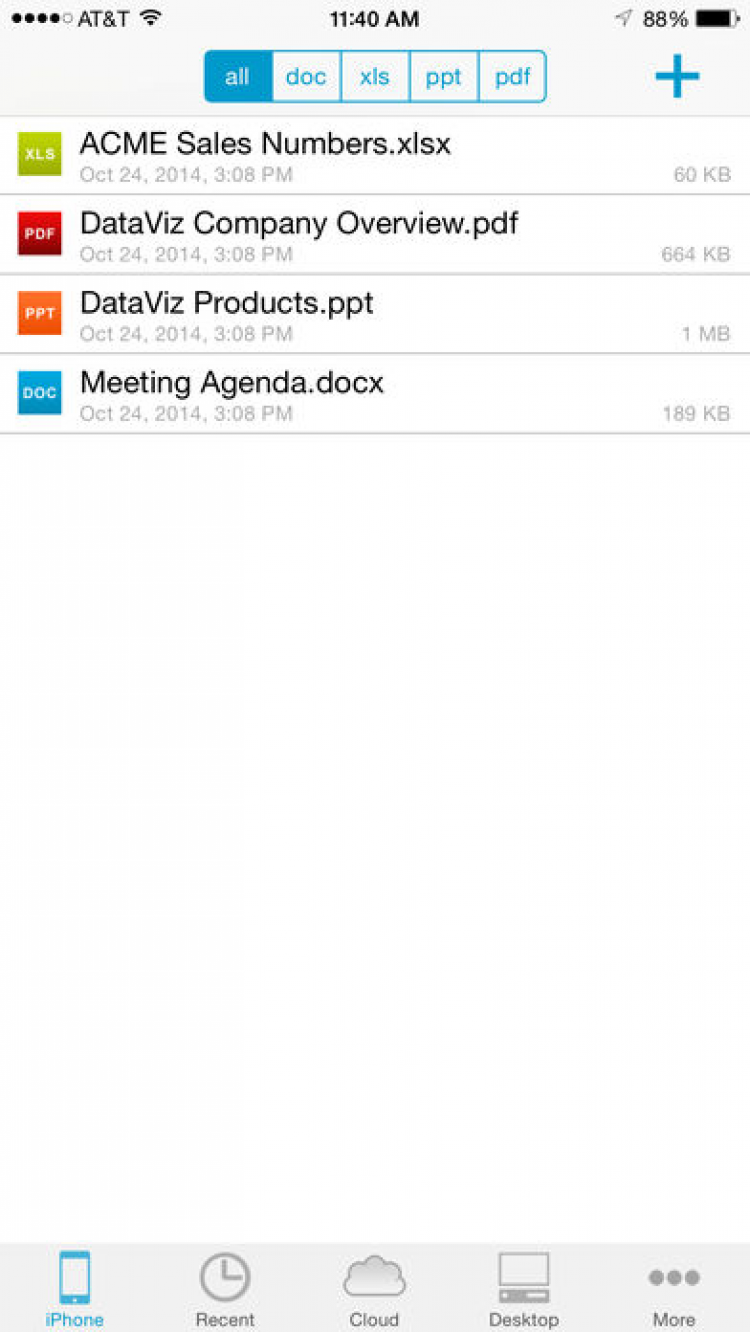The height and width of the screenshot is (1332, 750).
Task: Go to the Cloud tab
Action: click(x=375, y=1289)
